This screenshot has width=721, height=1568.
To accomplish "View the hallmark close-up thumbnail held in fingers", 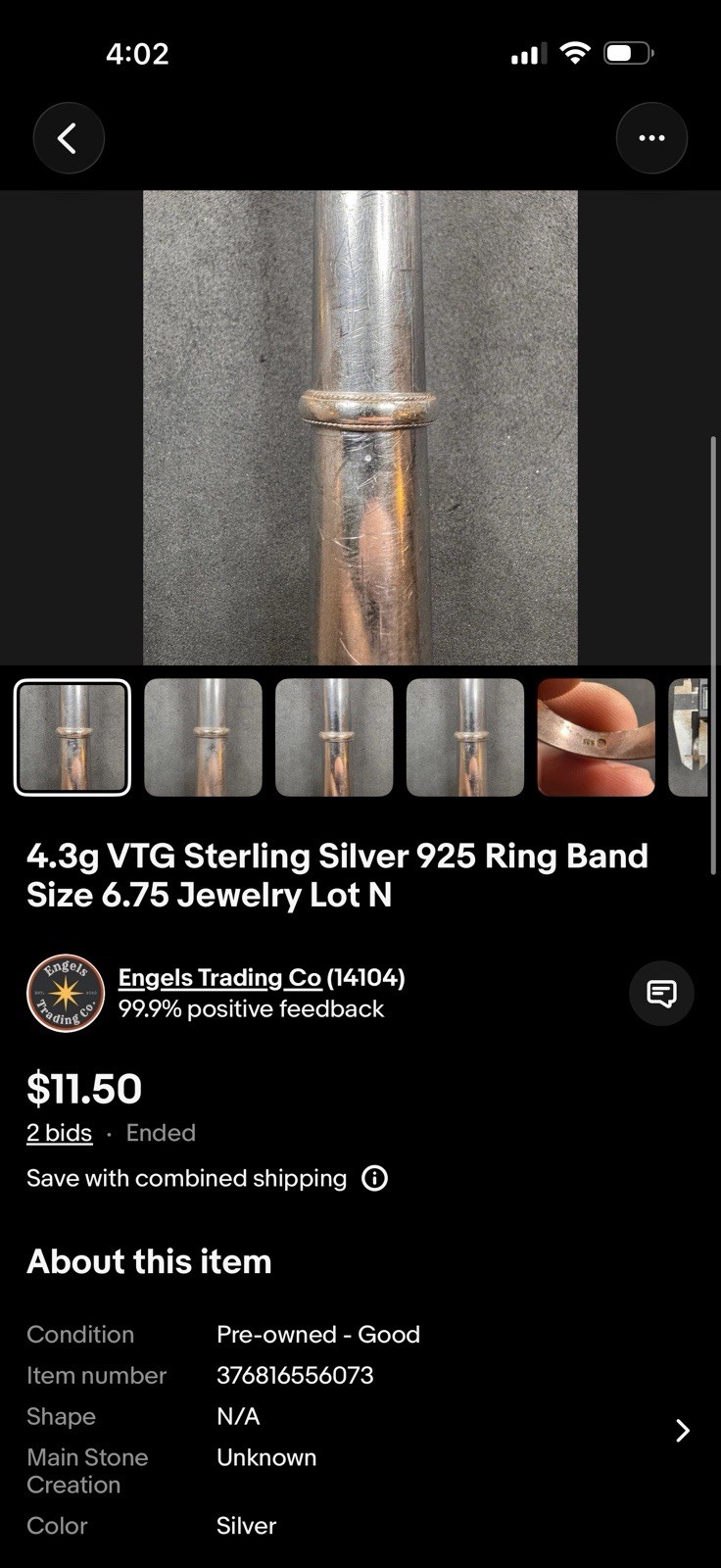I will (596, 737).
